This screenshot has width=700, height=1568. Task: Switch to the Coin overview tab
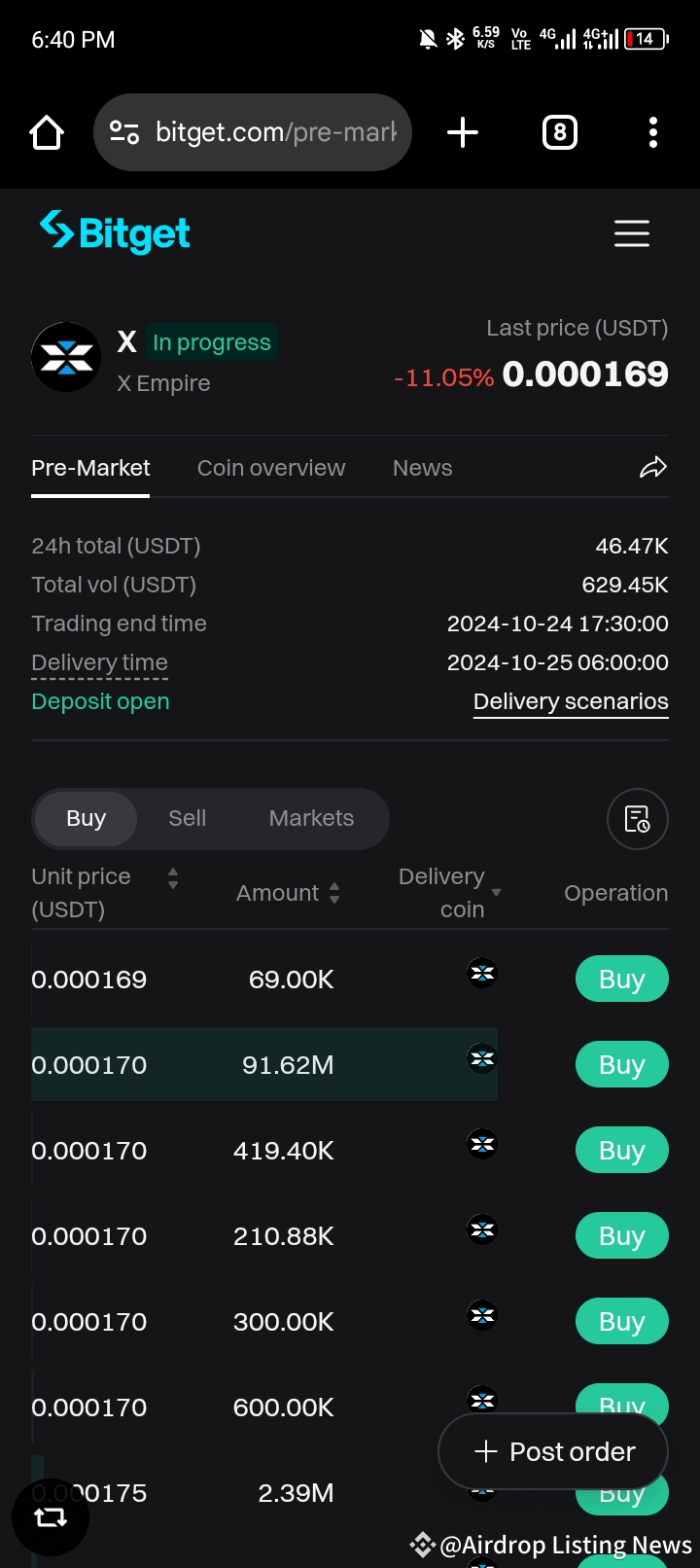tap(270, 468)
